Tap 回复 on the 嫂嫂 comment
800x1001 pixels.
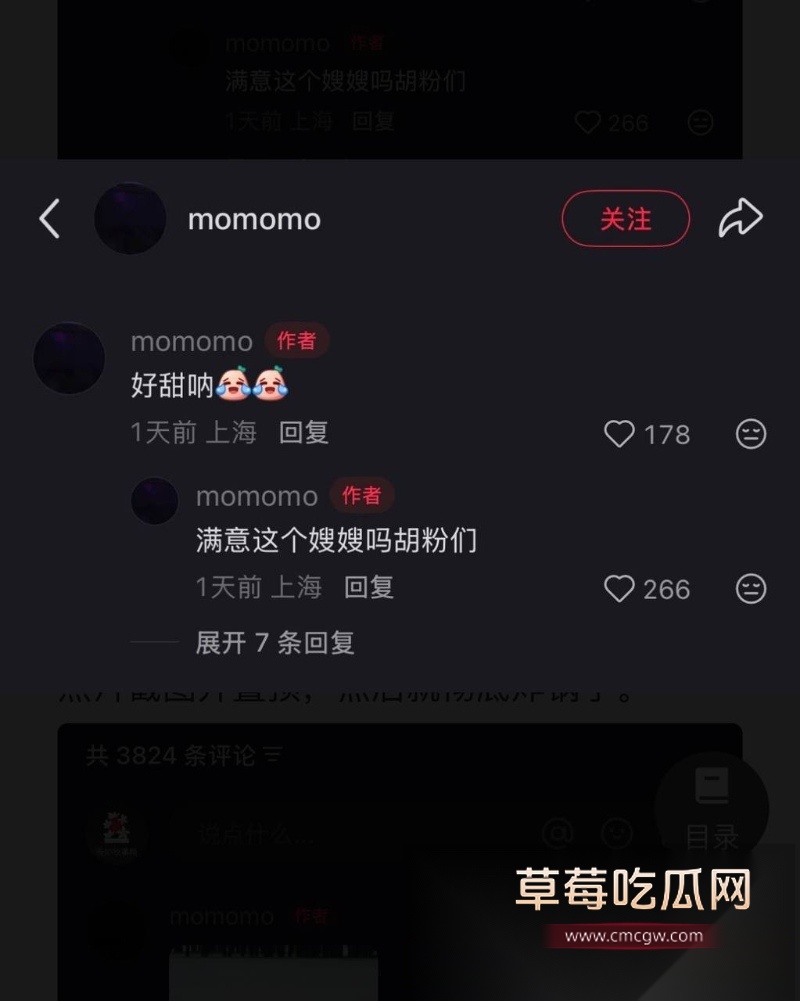click(x=368, y=589)
